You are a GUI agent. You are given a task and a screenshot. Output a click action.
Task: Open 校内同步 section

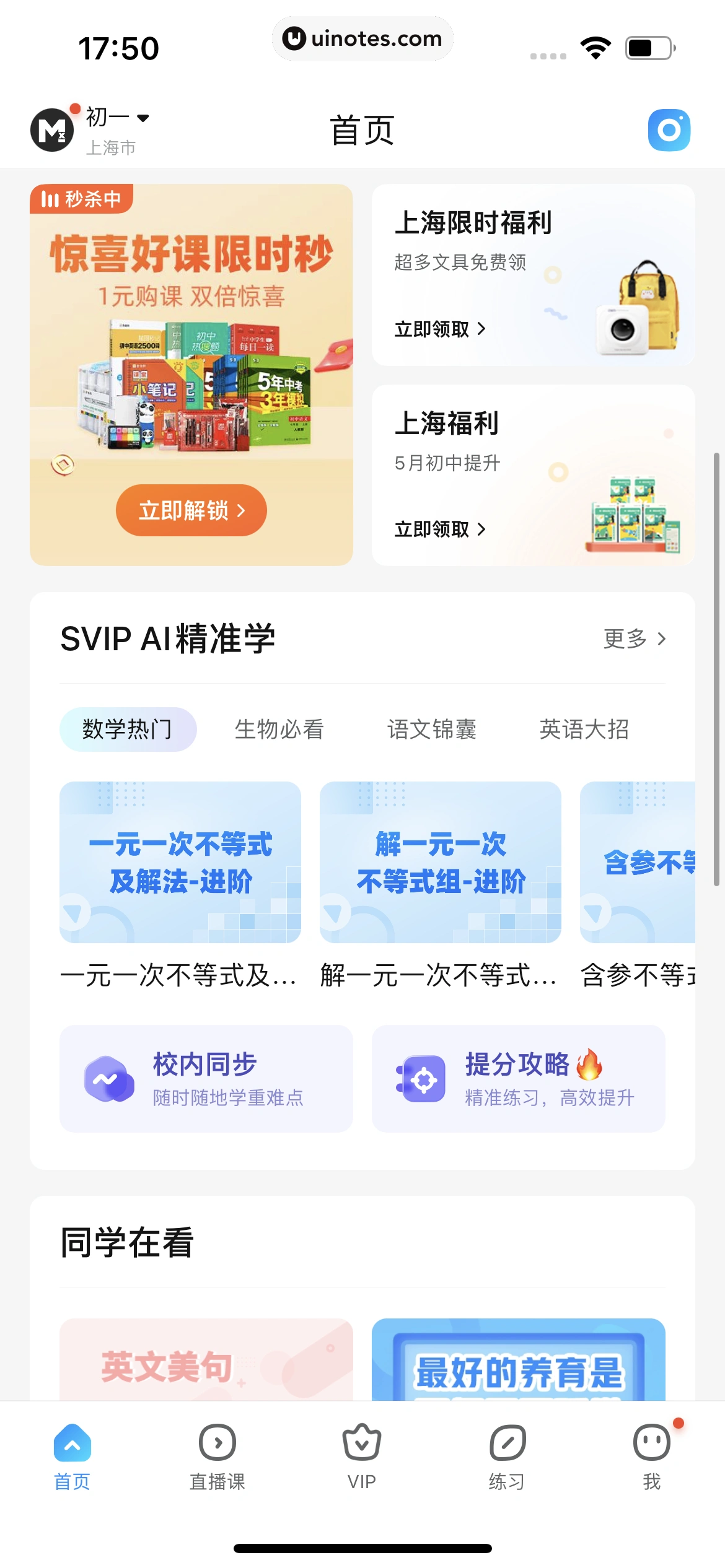point(206,1079)
